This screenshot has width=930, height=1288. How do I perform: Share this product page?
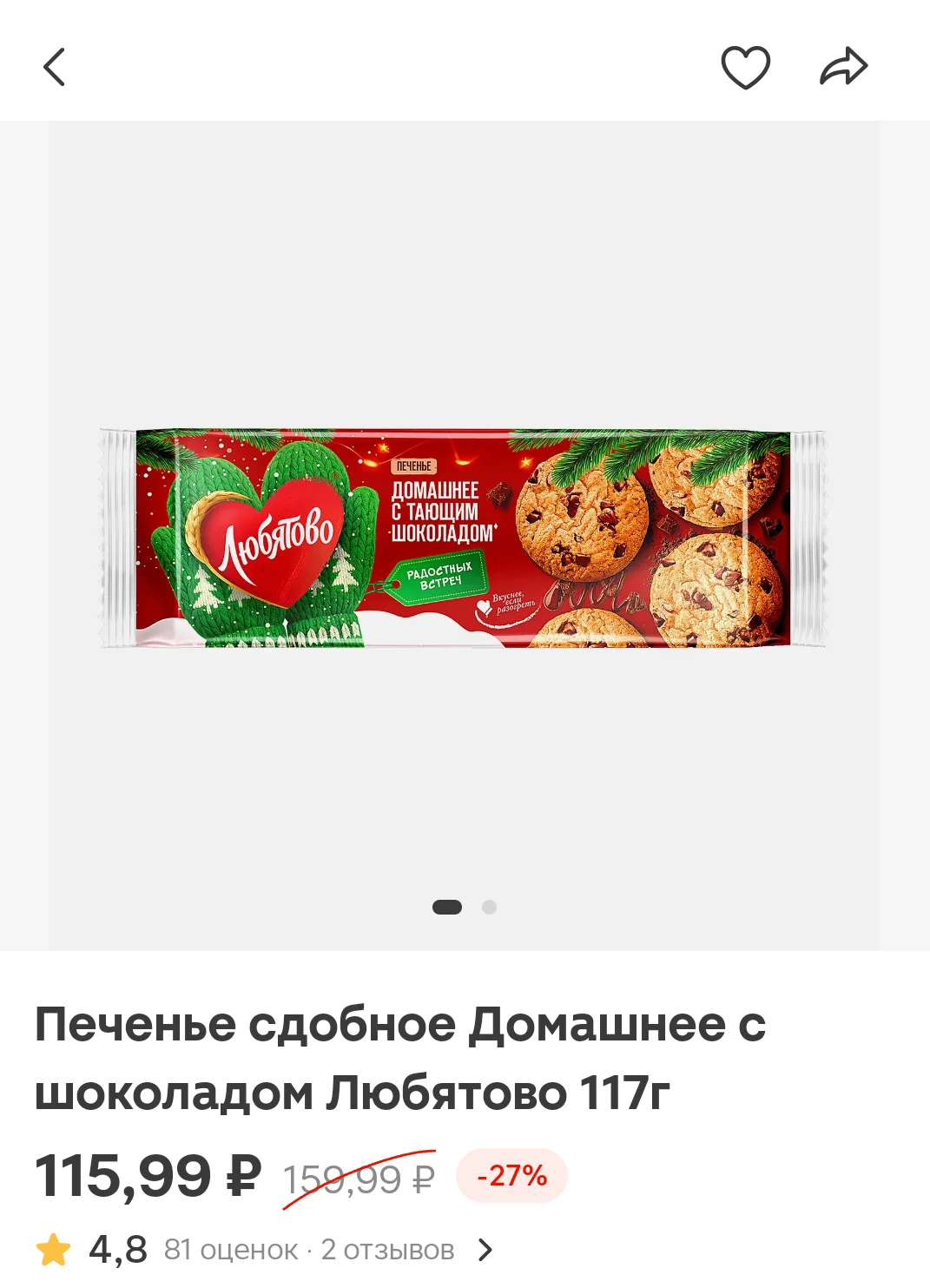coord(843,67)
